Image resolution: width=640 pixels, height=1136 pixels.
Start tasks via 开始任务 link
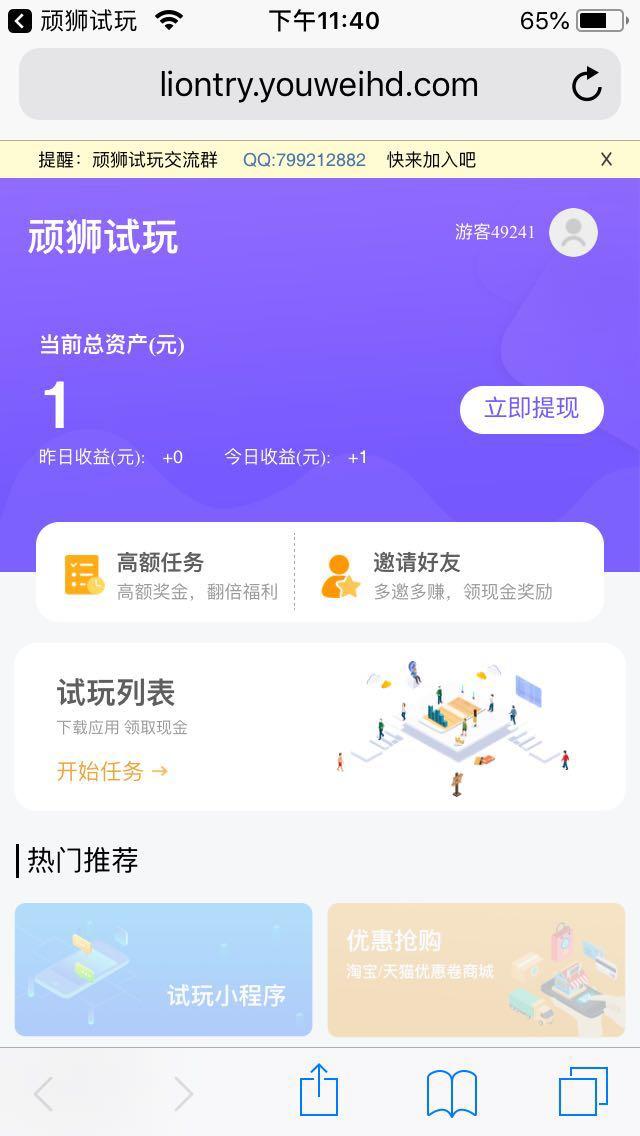[x=111, y=771]
